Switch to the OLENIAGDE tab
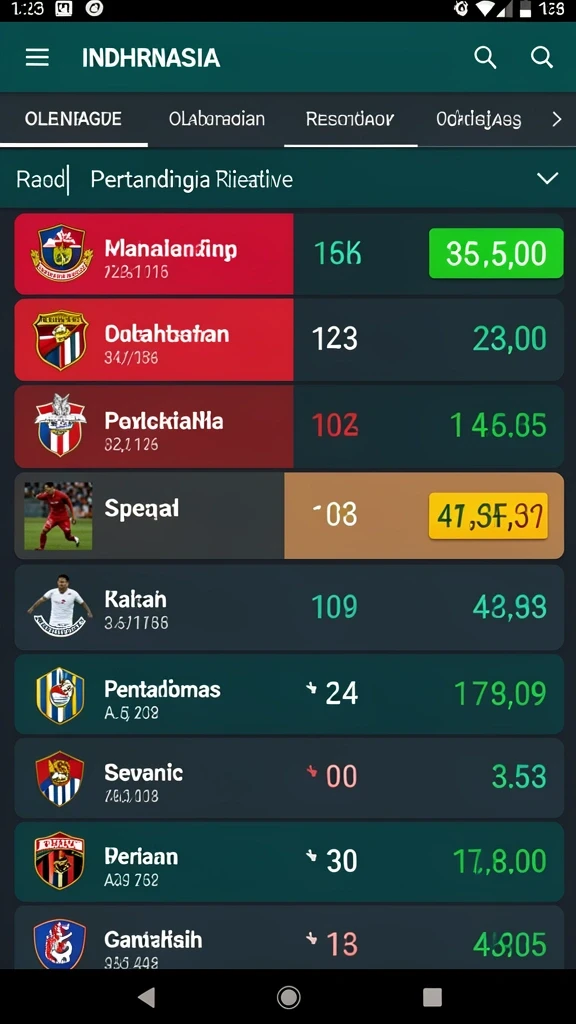Screen dimensions: 576x1024 73,119
